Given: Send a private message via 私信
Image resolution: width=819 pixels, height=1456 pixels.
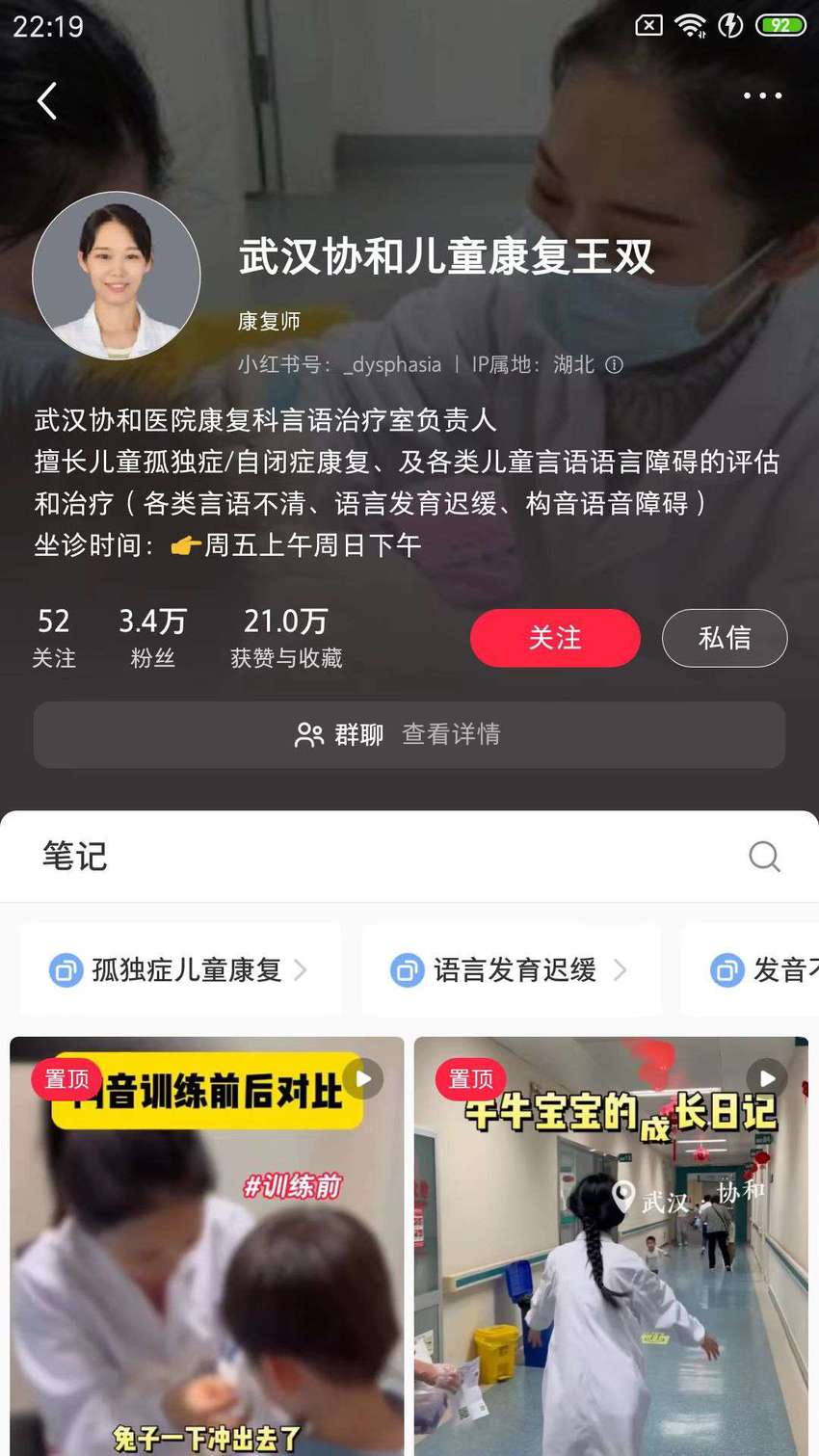Looking at the screenshot, I should [x=725, y=638].
